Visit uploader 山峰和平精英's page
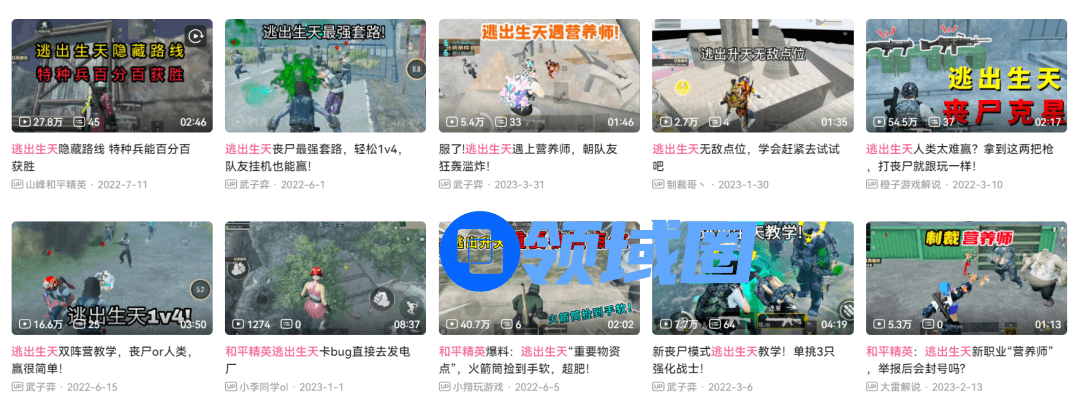The width and height of the screenshot is (1080, 403). coord(55,185)
